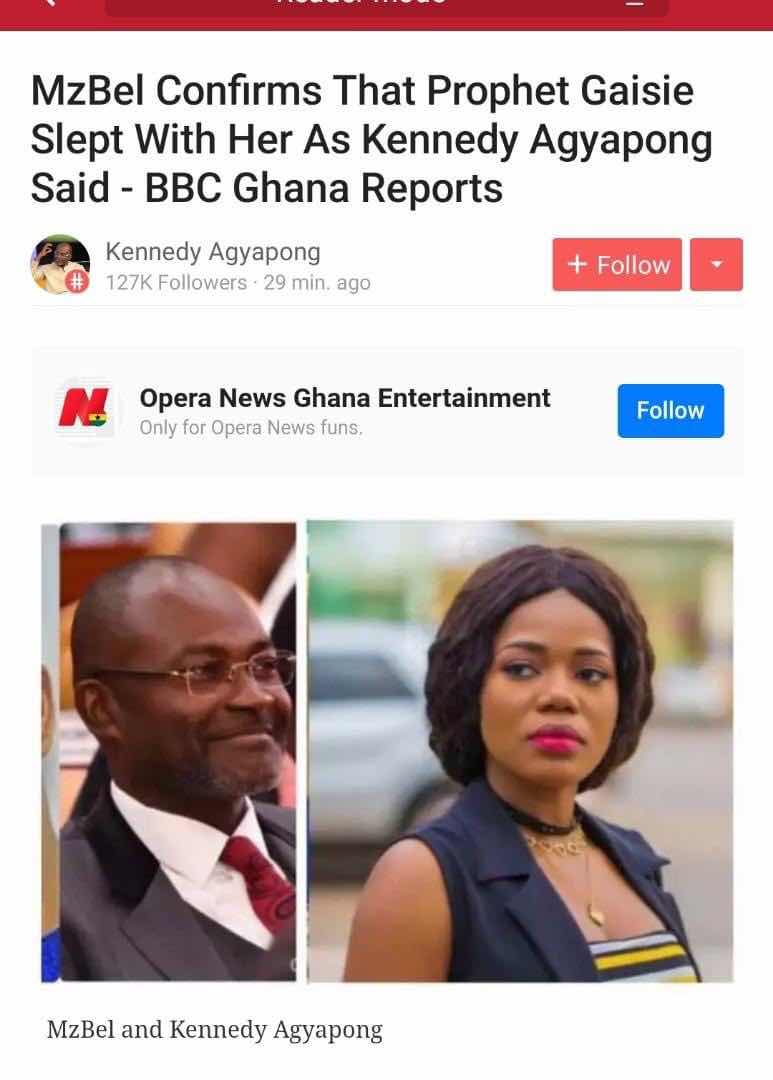The width and height of the screenshot is (773, 1080).
Task: Open the Opera News Ghana Entertainment channel
Action: pyautogui.click(x=344, y=398)
